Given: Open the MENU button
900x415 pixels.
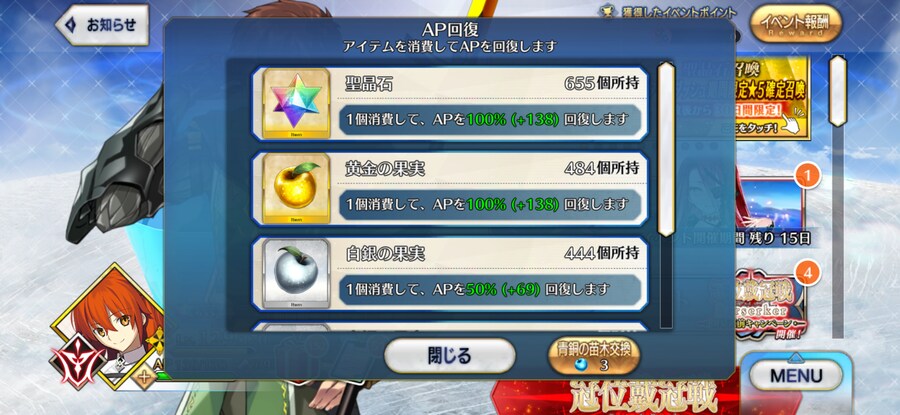Looking at the screenshot, I should (x=797, y=377).
